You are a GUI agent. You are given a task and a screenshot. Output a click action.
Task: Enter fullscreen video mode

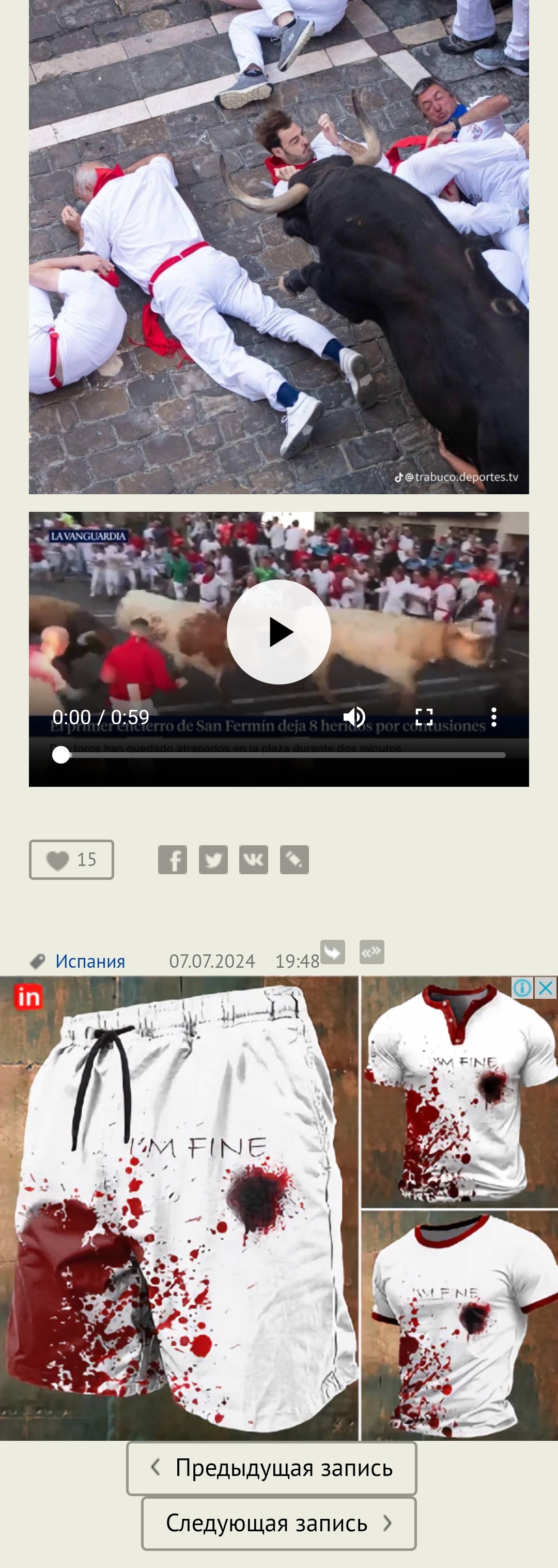[x=424, y=717]
